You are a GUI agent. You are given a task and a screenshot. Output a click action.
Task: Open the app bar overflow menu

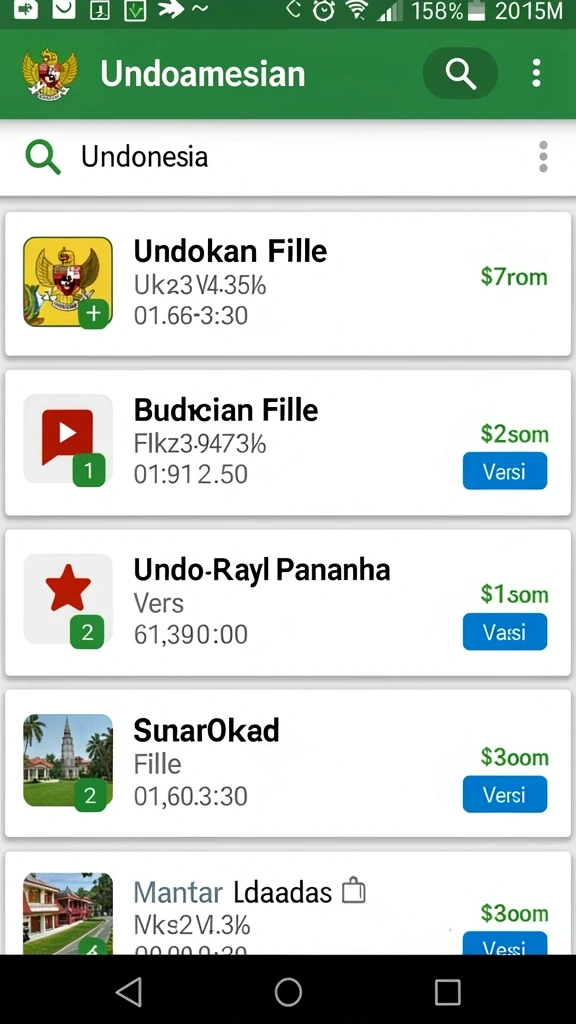coord(536,73)
